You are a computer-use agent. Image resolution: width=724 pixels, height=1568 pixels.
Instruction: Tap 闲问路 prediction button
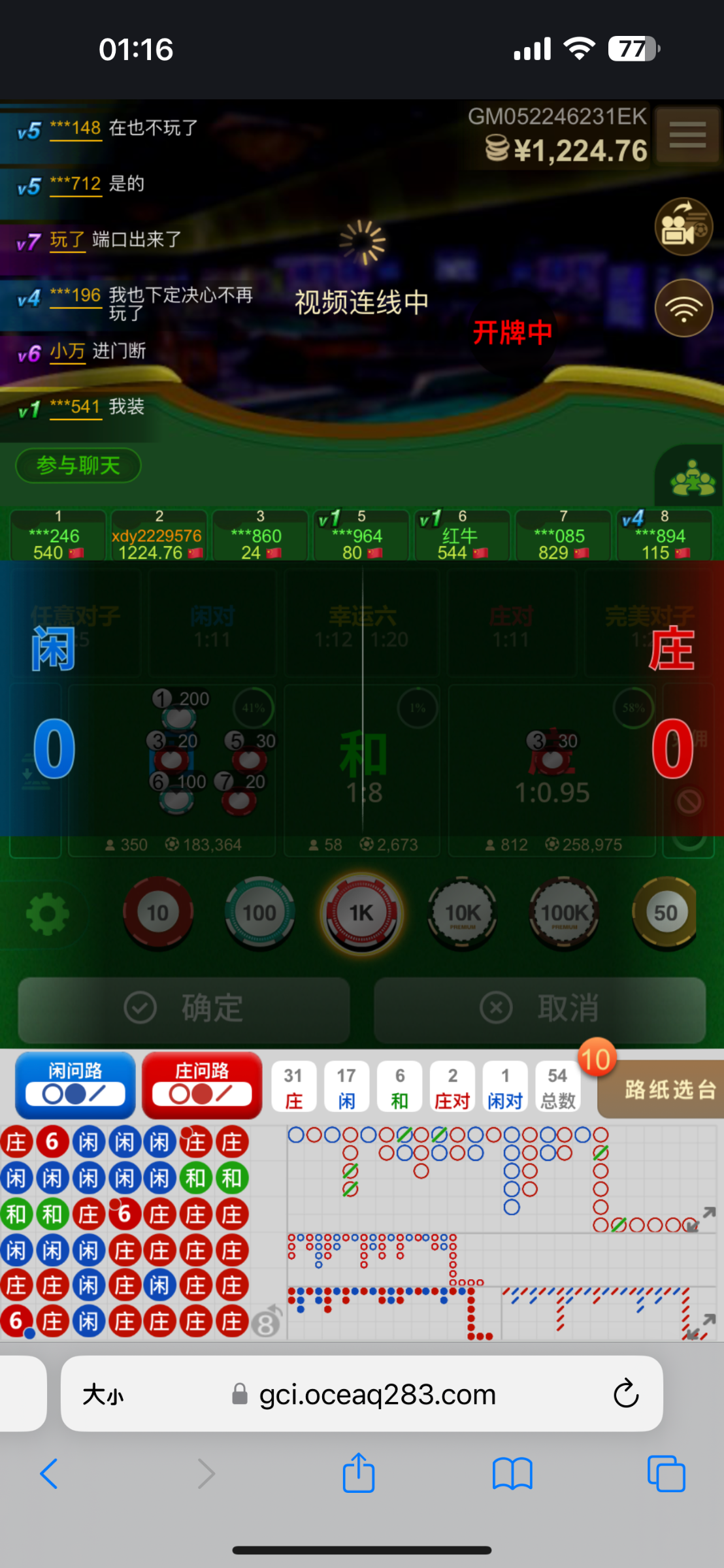pos(75,1085)
